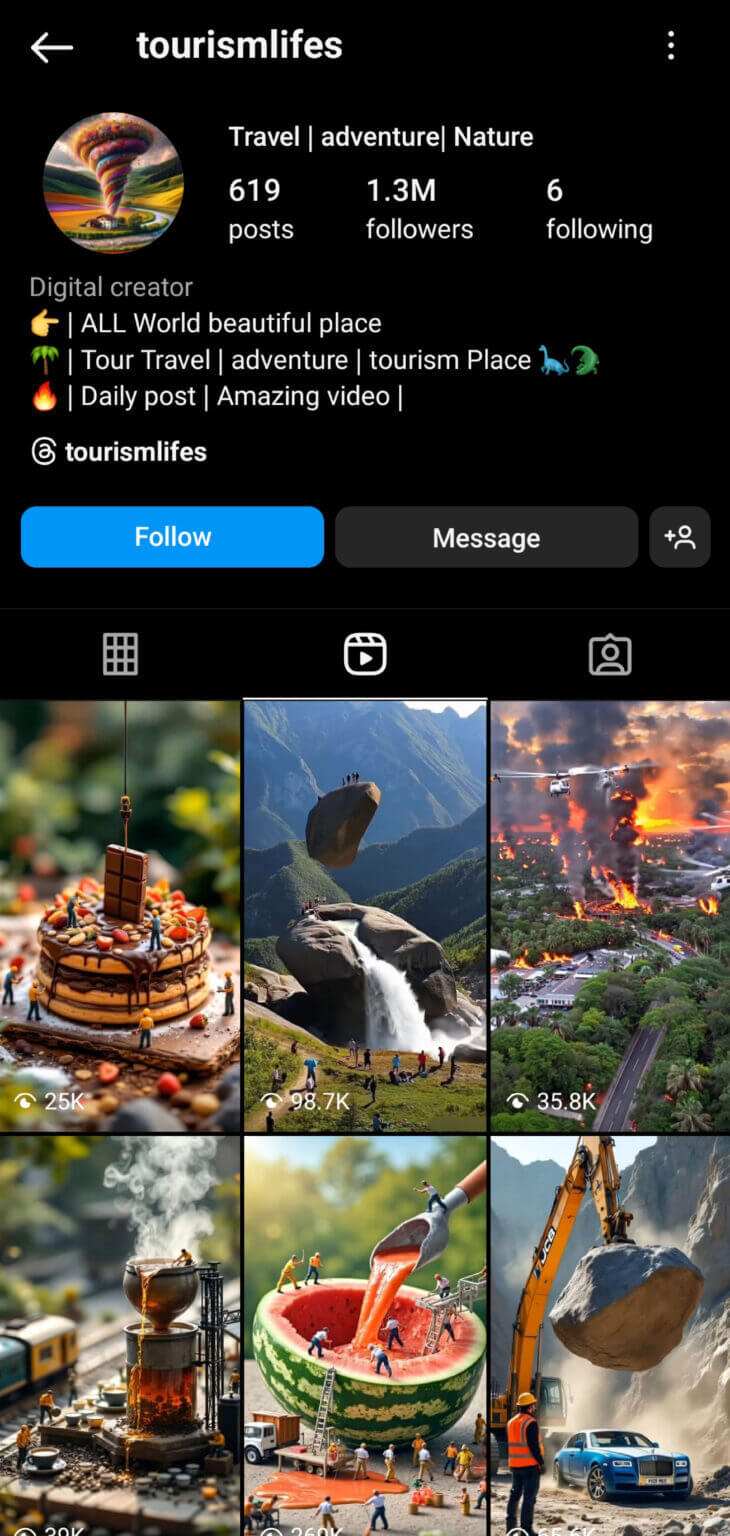The height and width of the screenshot is (1536, 730).
Task: Open the profile picture
Action: (x=113, y=183)
